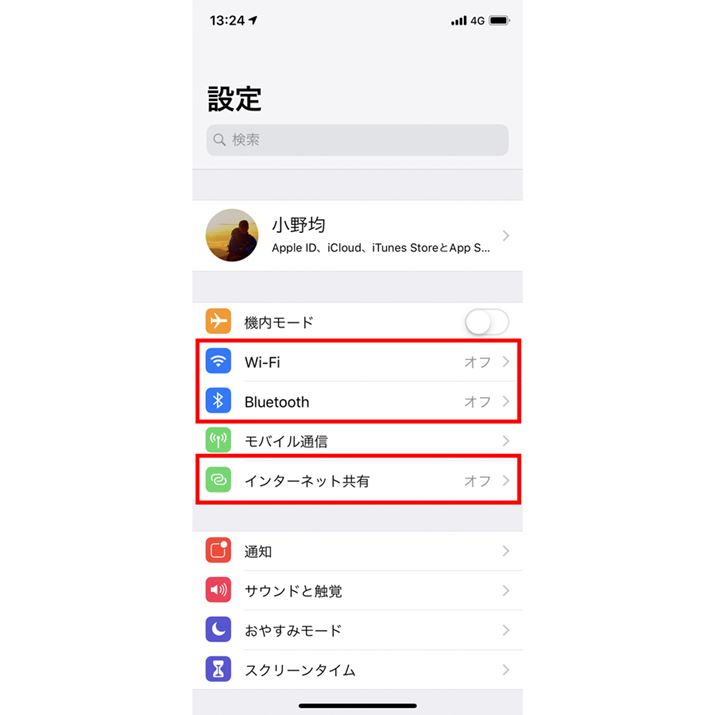
Task: Tap the 検索 search field
Action: point(357,140)
